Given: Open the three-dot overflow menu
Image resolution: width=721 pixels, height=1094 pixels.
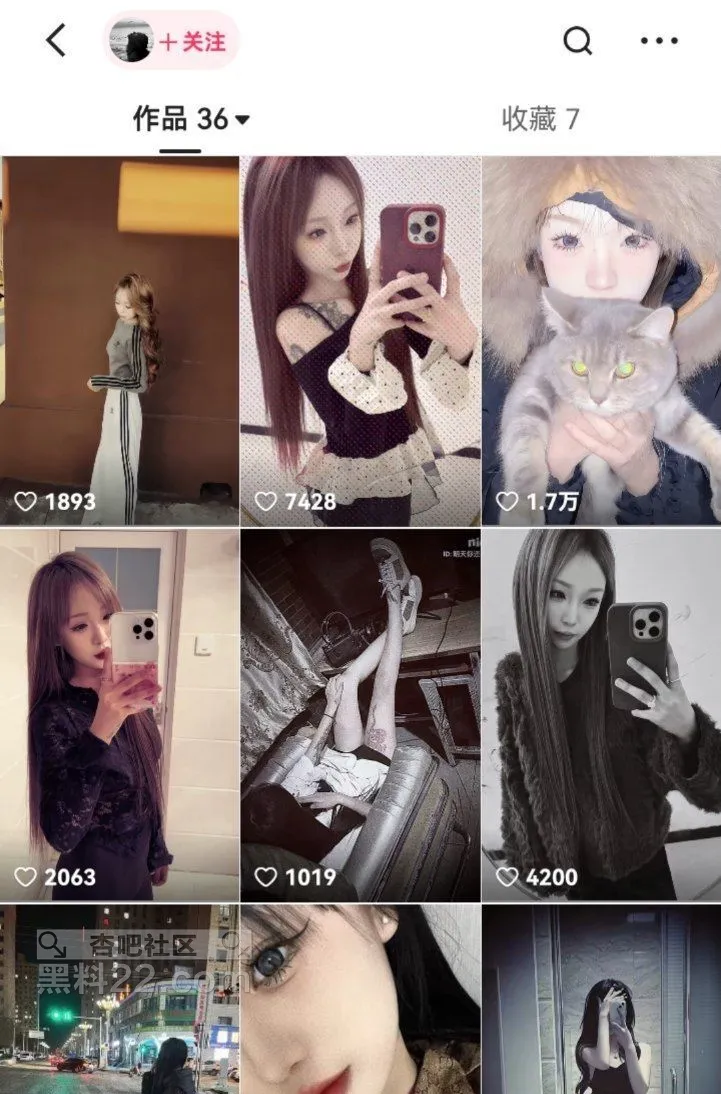Looking at the screenshot, I should pos(659,41).
